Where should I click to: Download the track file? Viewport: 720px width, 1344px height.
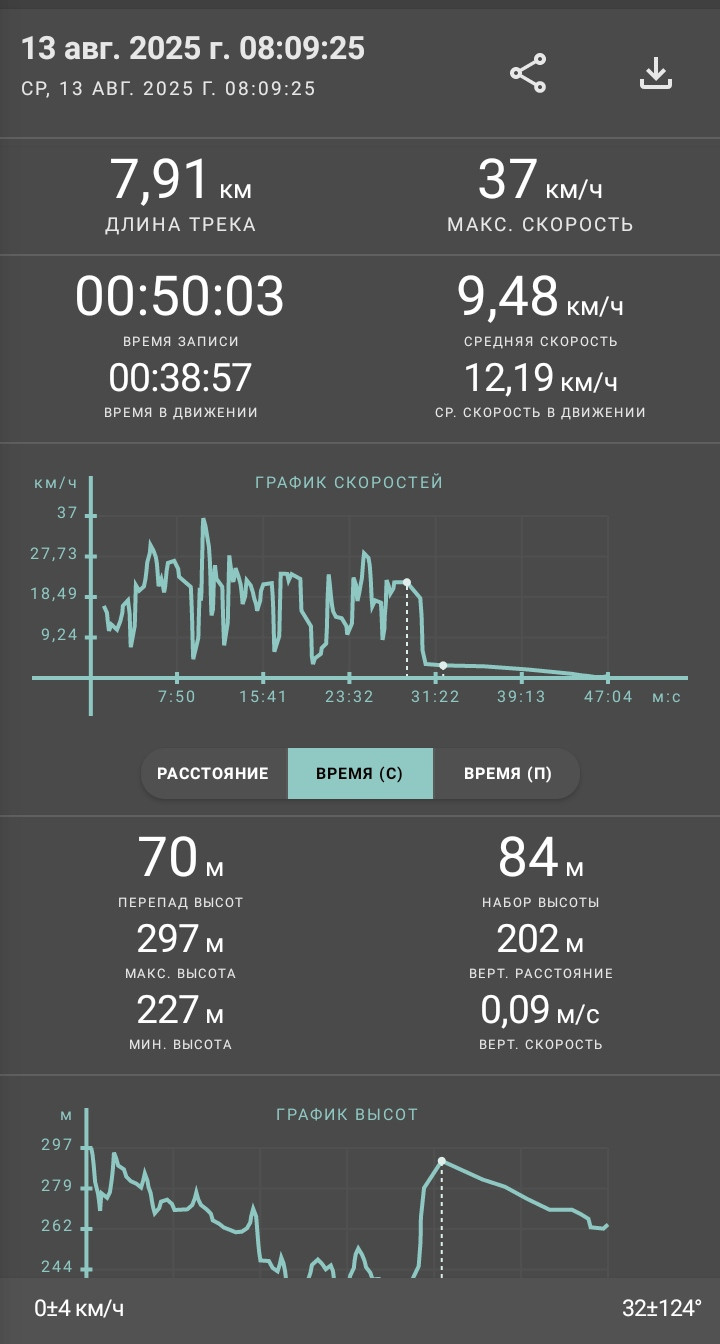pos(656,74)
